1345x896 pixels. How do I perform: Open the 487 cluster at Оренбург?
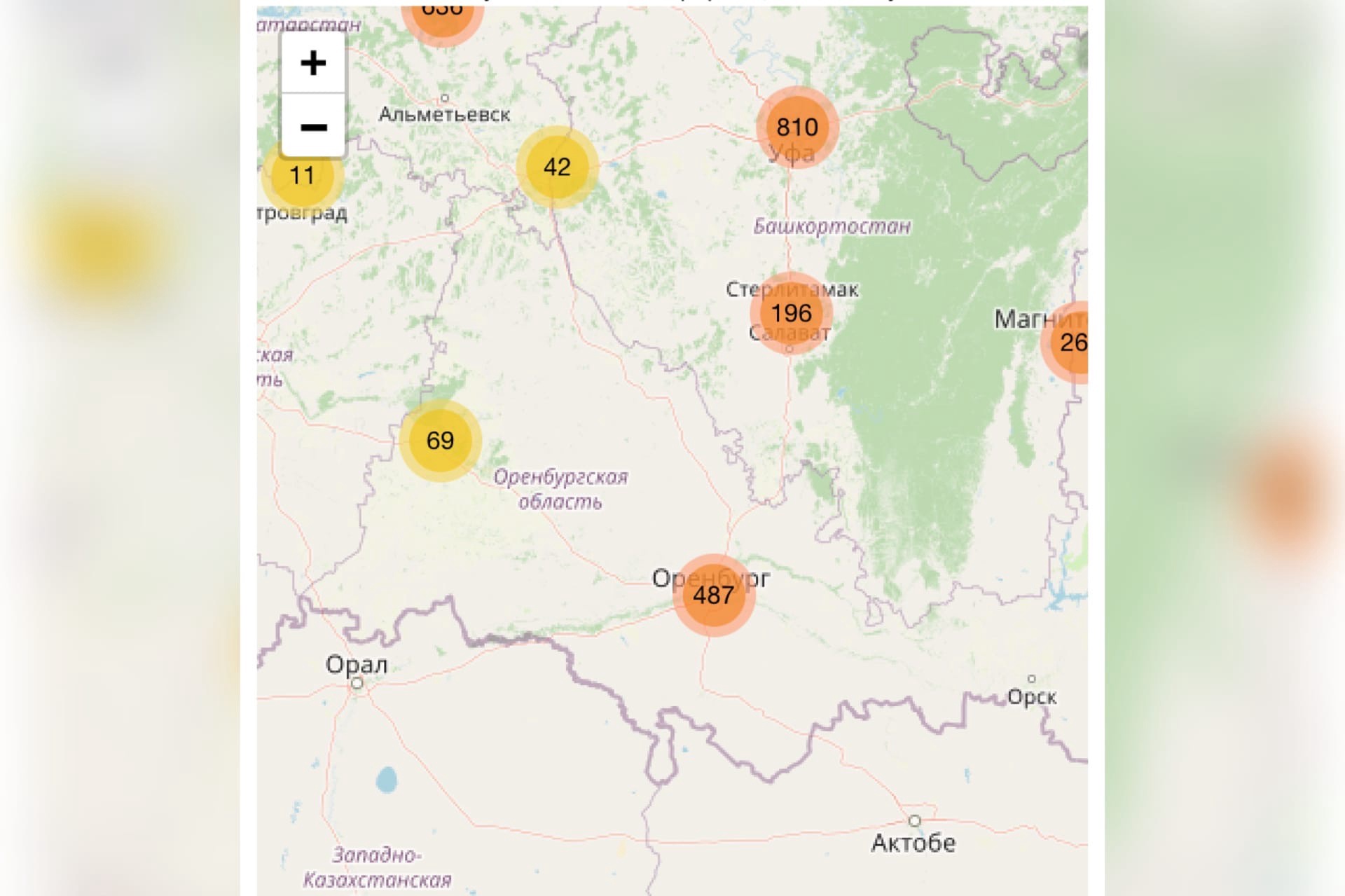point(713,595)
